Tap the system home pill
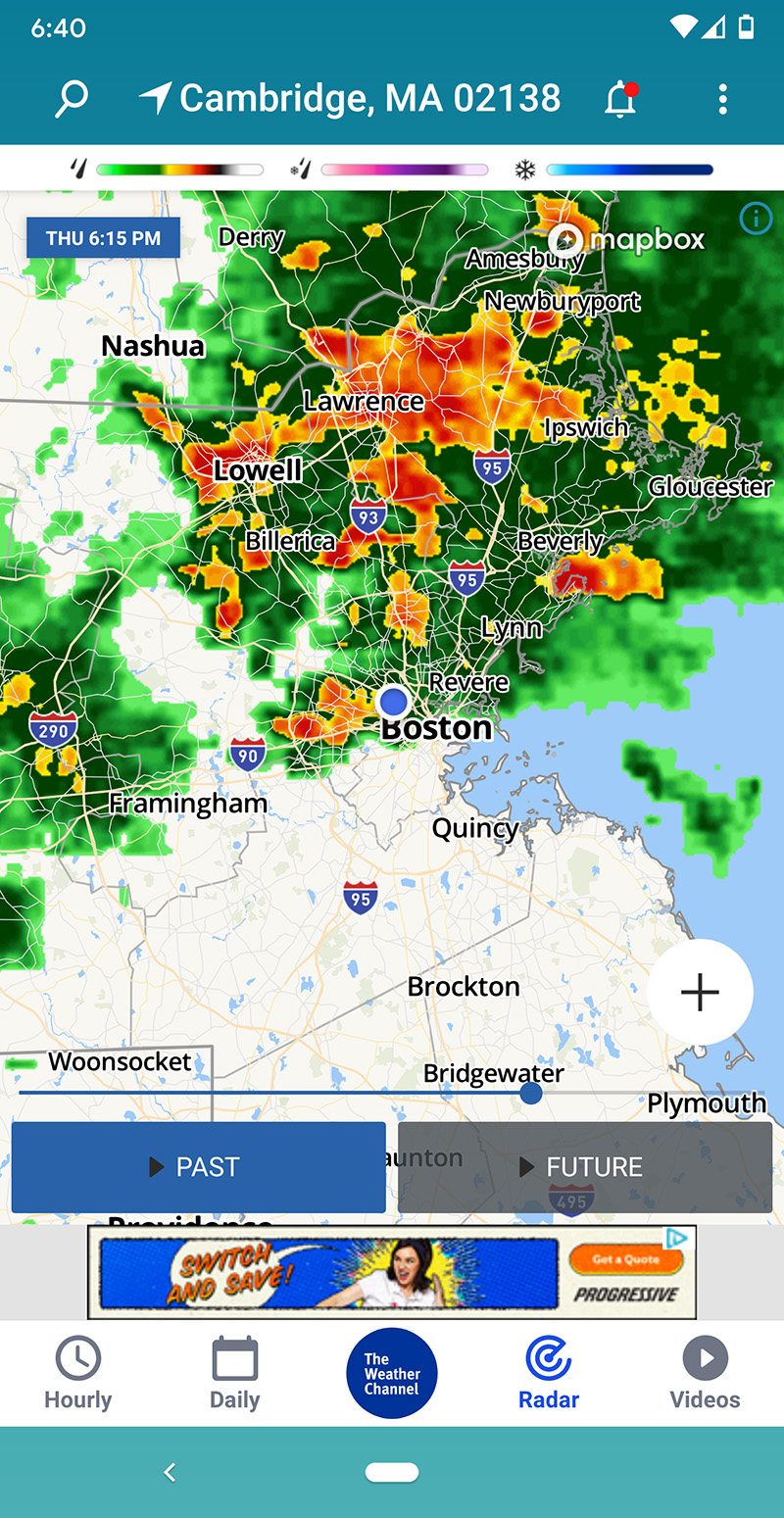The height and width of the screenshot is (1518, 784). click(x=392, y=1472)
